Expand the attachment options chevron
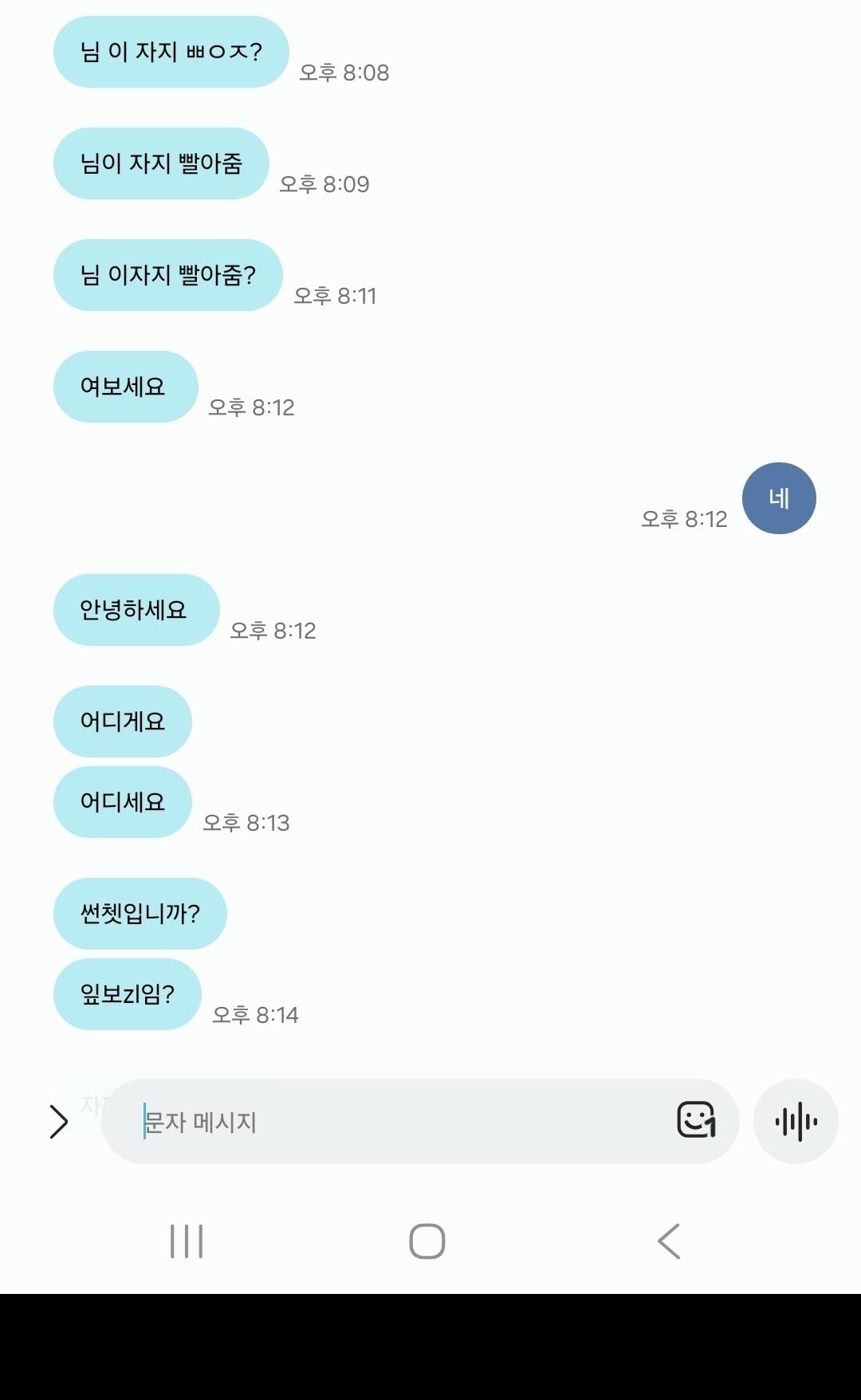The image size is (861, 1400). pyautogui.click(x=58, y=1122)
